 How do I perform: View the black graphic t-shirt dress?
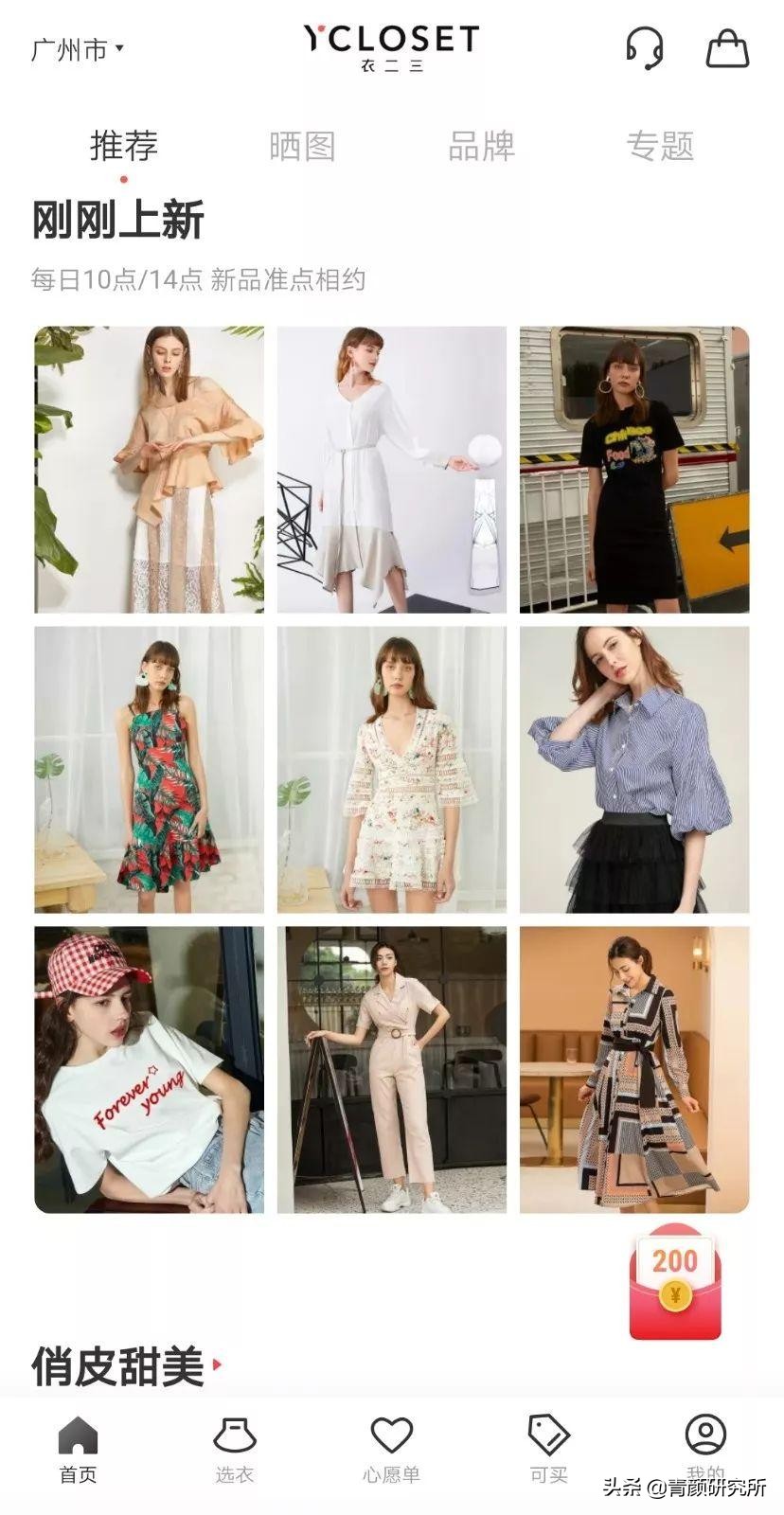click(634, 470)
